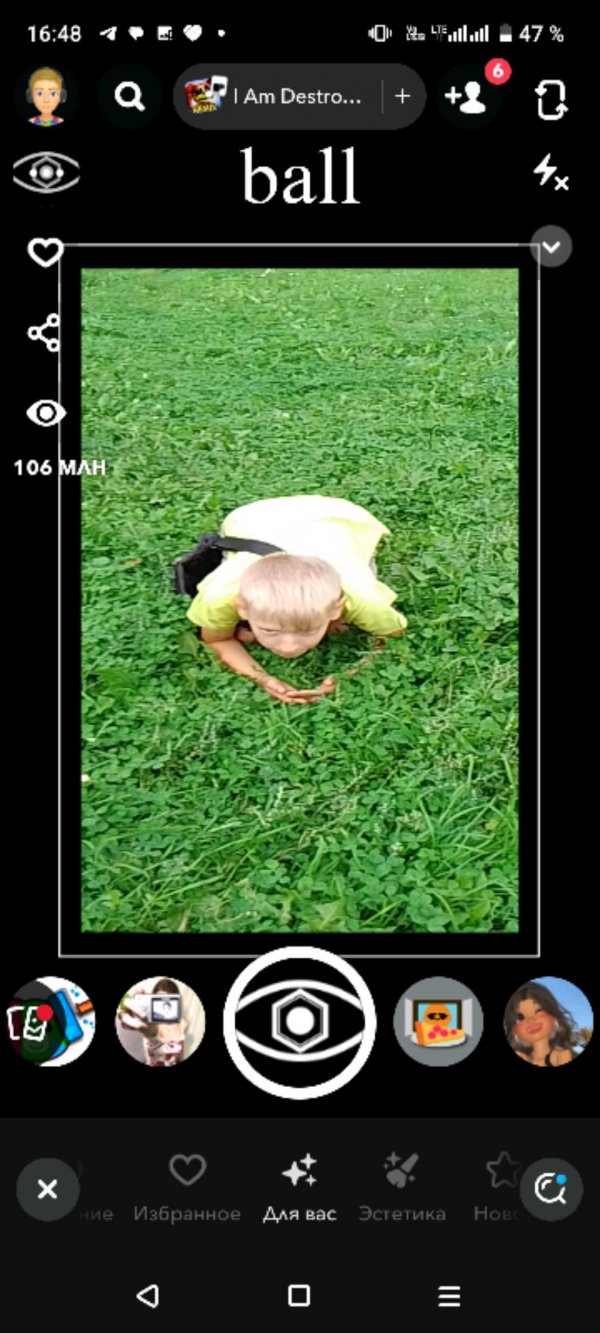This screenshot has width=600, height=1333.
Task: Close the lens carousel
Action: pos(47,1189)
